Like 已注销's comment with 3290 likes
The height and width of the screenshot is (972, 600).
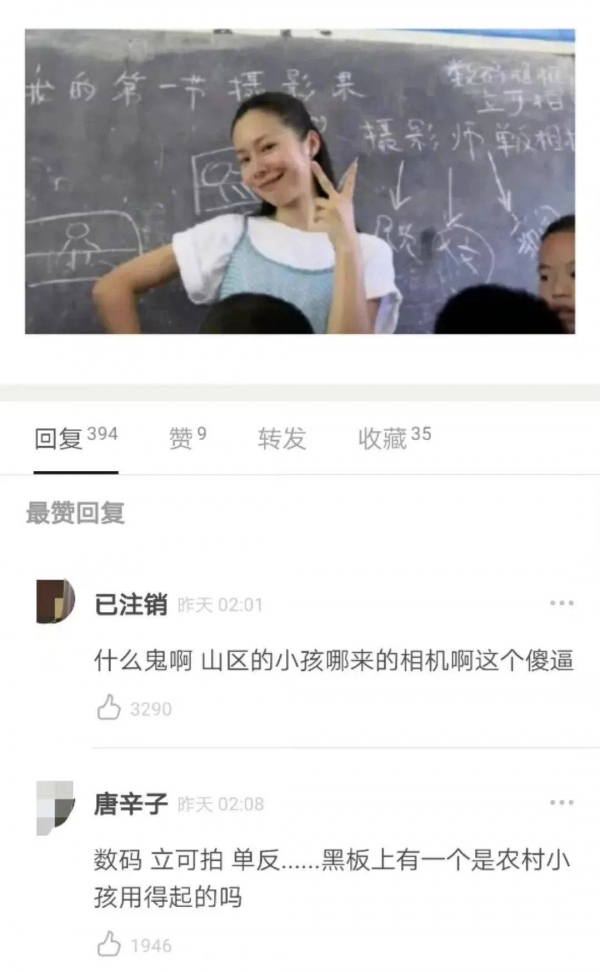pyautogui.click(x=109, y=709)
